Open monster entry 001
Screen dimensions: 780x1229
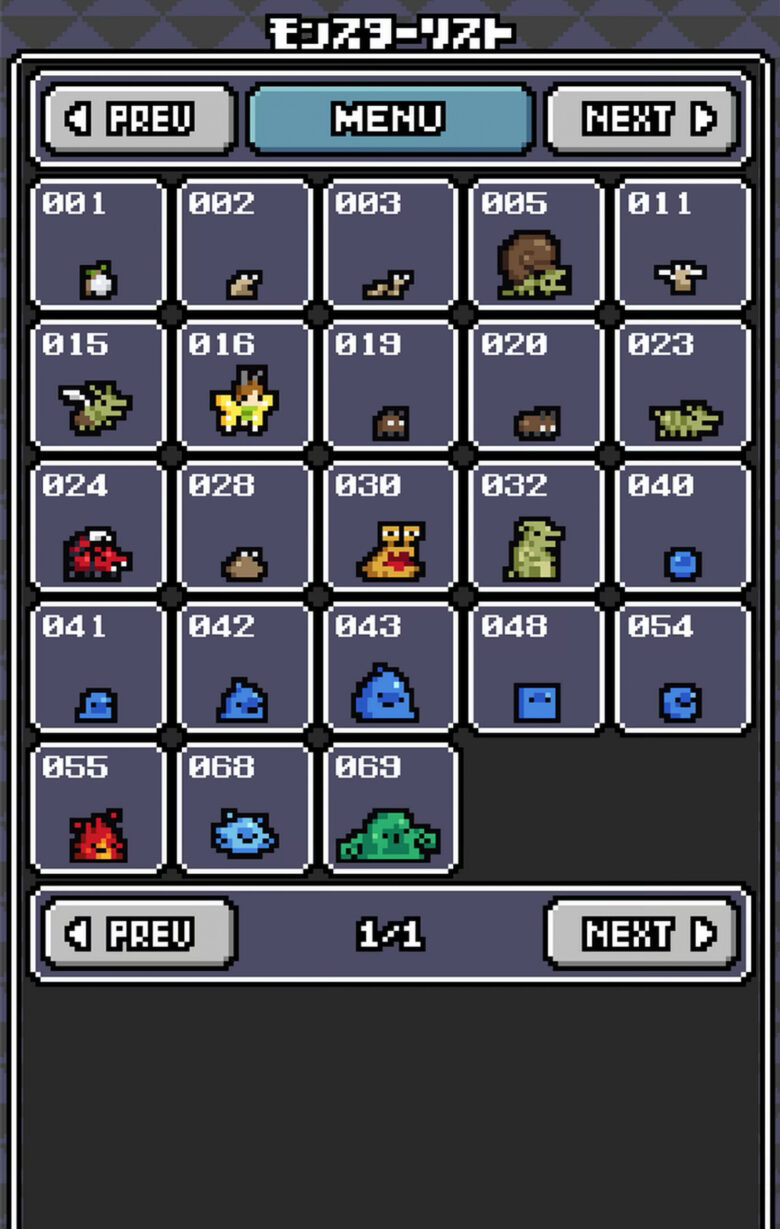point(98,243)
